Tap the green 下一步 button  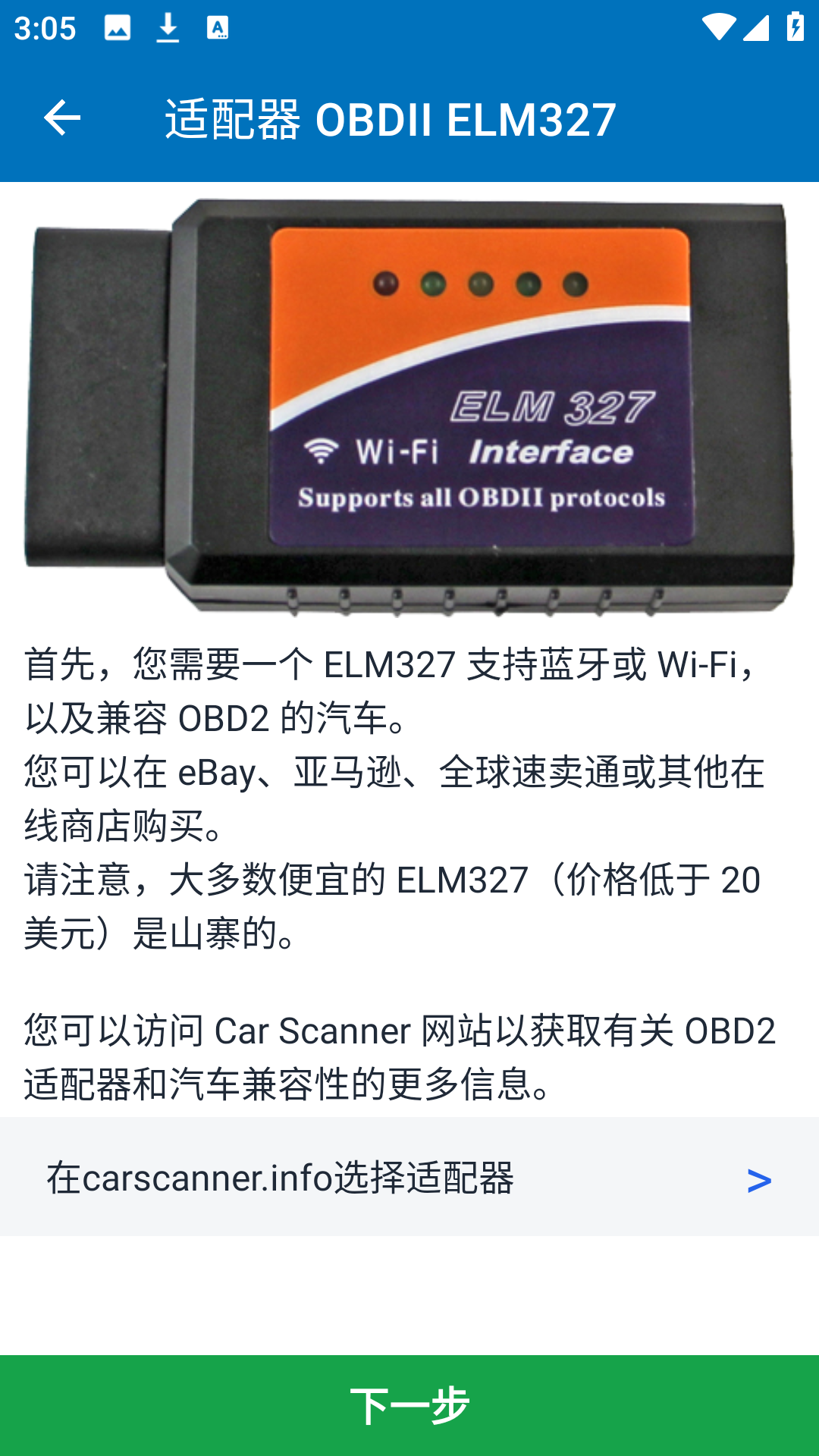click(409, 1405)
